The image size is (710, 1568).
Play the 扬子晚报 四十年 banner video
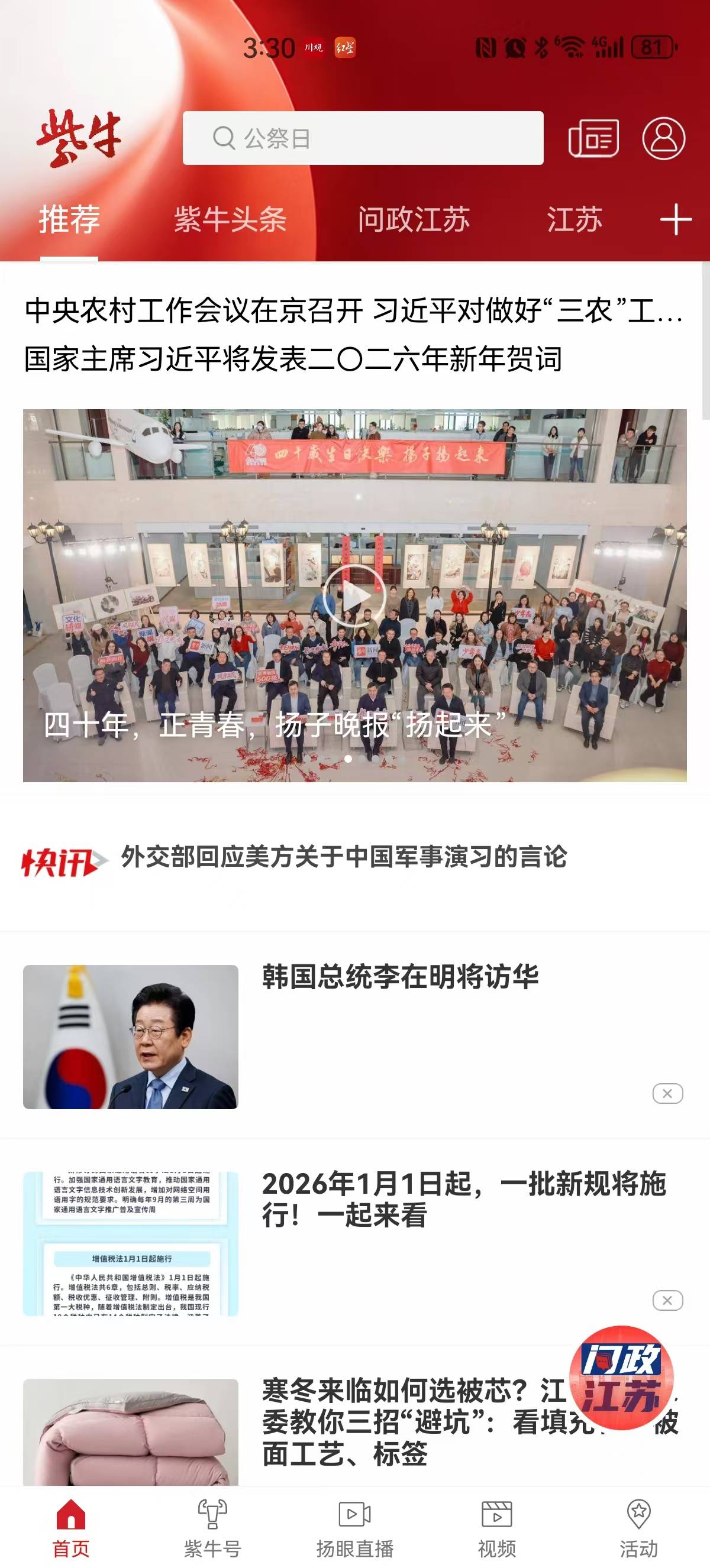(x=354, y=595)
